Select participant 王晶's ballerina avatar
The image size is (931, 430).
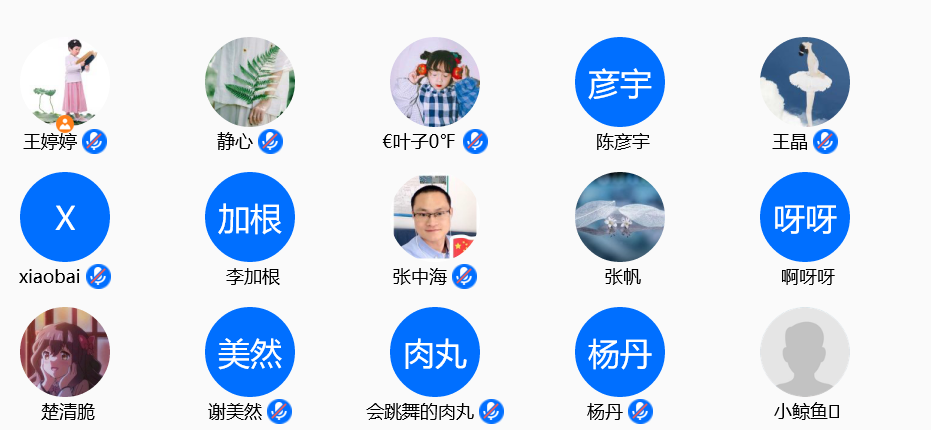pyautogui.click(x=805, y=82)
